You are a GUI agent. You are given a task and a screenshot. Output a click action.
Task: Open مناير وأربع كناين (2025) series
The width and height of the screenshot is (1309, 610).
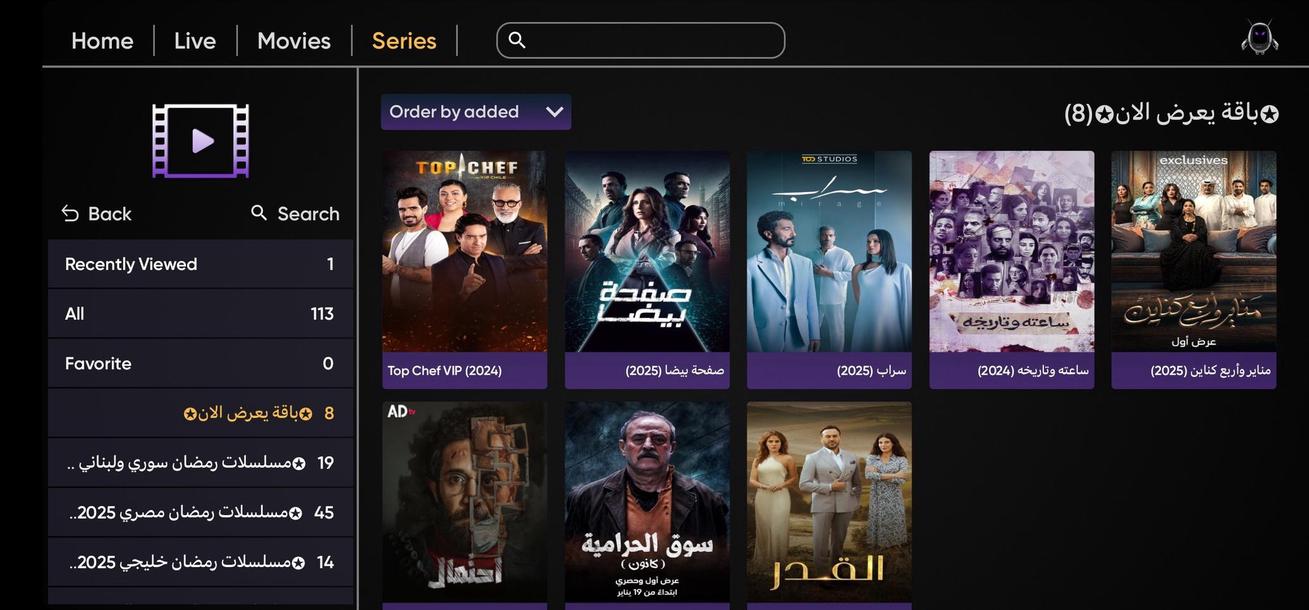pyautogui.click(x=1193, y=268)
